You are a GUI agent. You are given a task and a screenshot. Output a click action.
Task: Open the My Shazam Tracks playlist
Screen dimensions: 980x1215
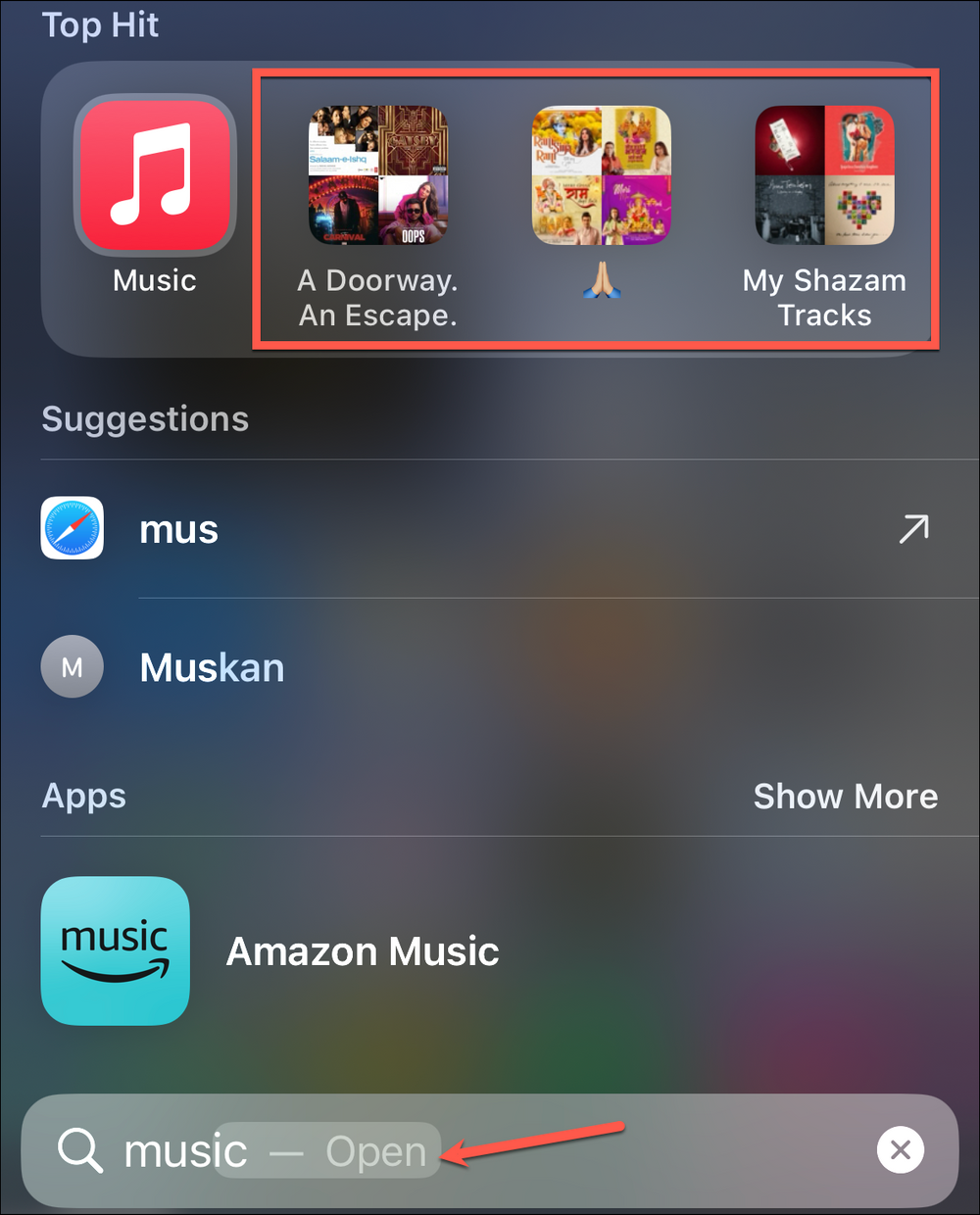pos(824,174)
